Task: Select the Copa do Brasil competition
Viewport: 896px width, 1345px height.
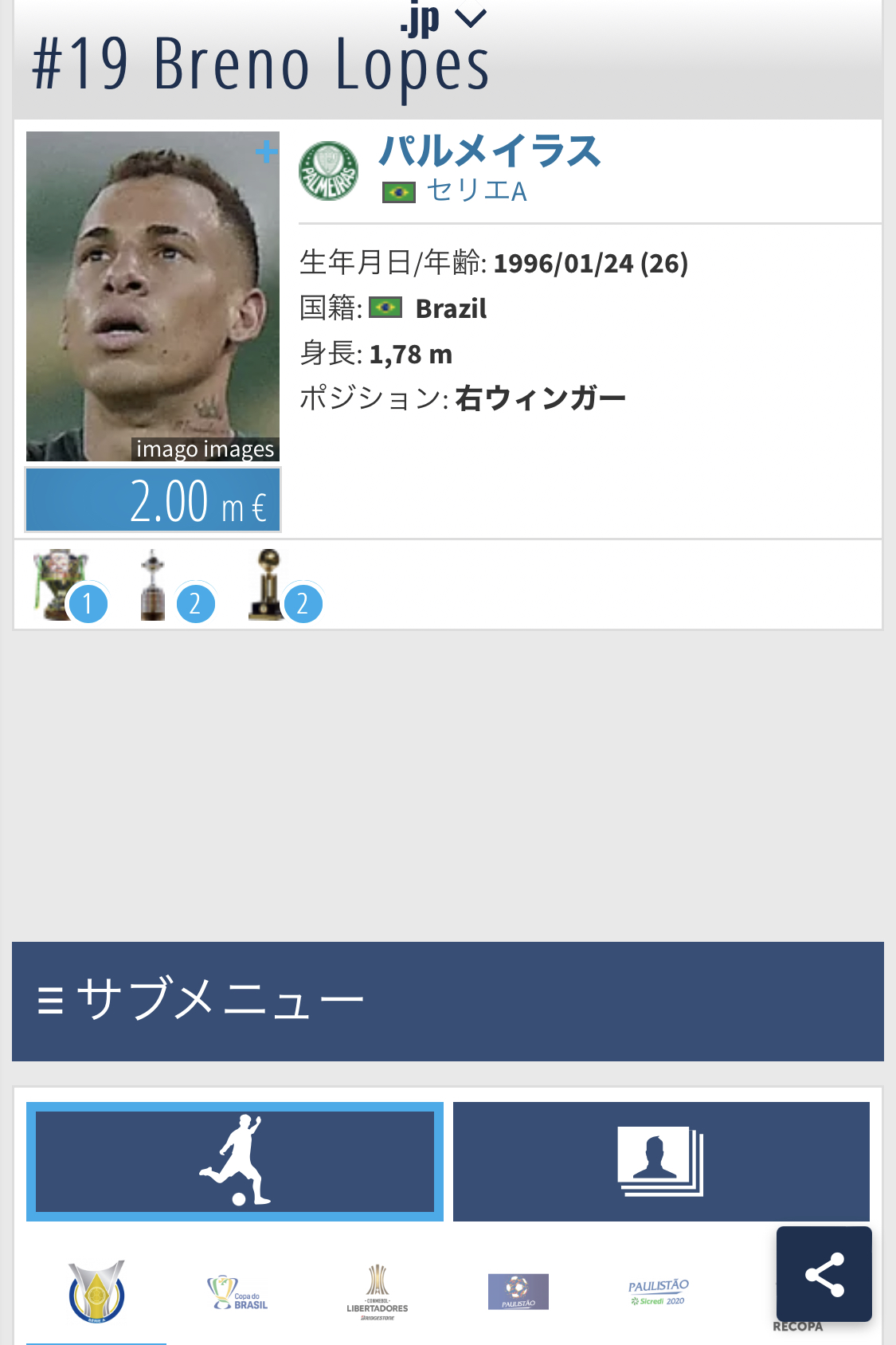Action: (237, 1292)
